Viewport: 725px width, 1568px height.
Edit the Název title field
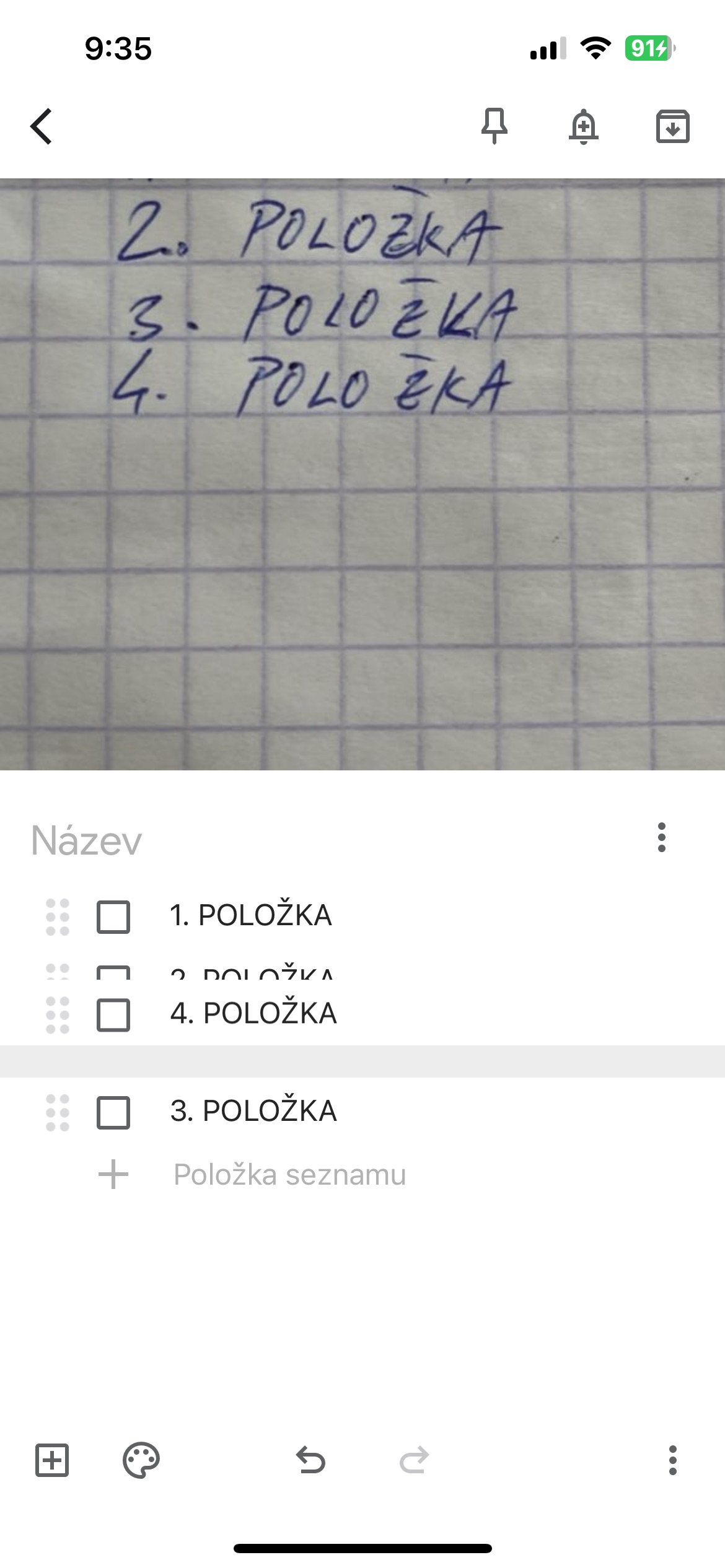[x=322, y=840]
